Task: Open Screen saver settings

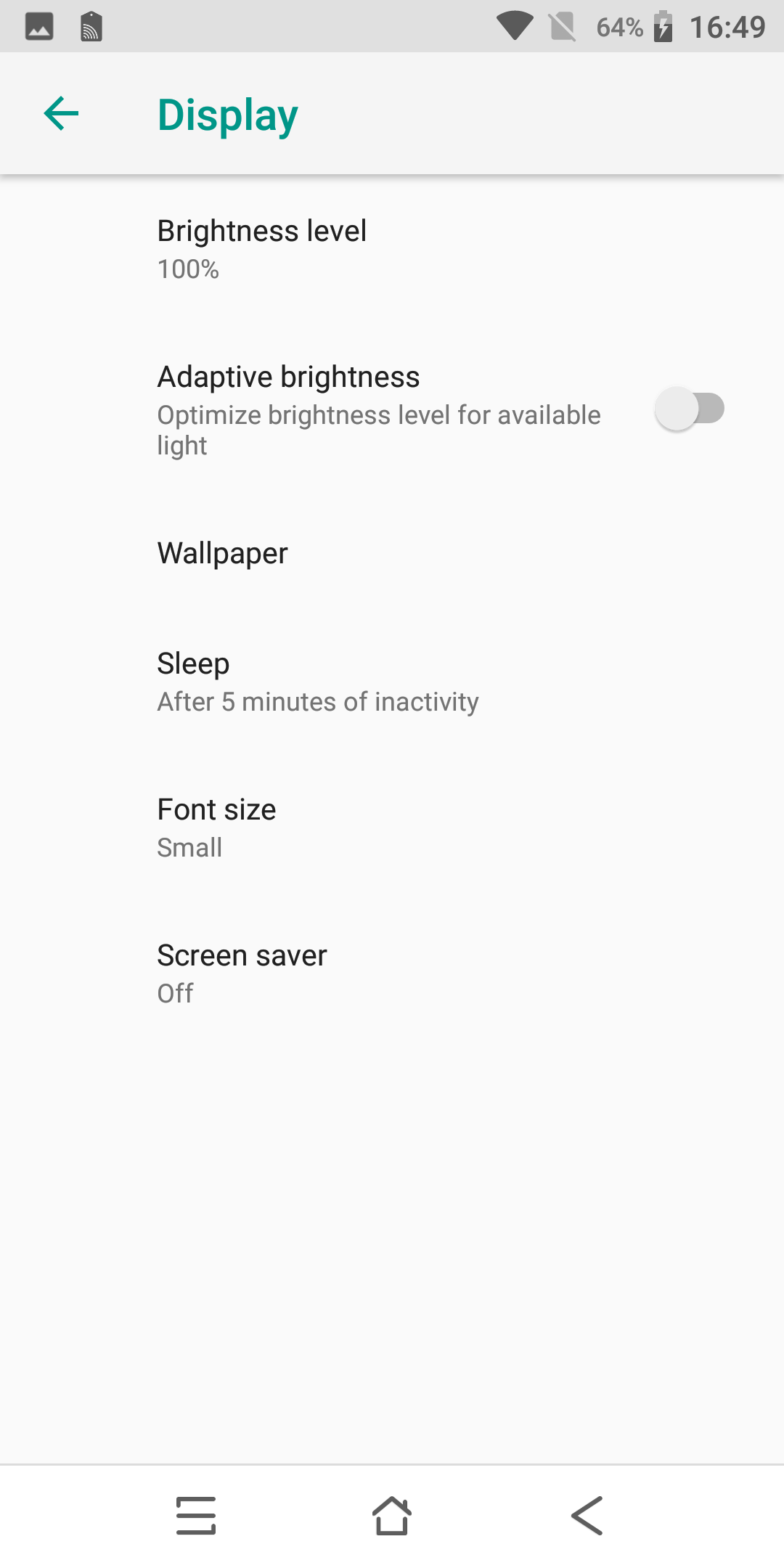Action: 392,973
